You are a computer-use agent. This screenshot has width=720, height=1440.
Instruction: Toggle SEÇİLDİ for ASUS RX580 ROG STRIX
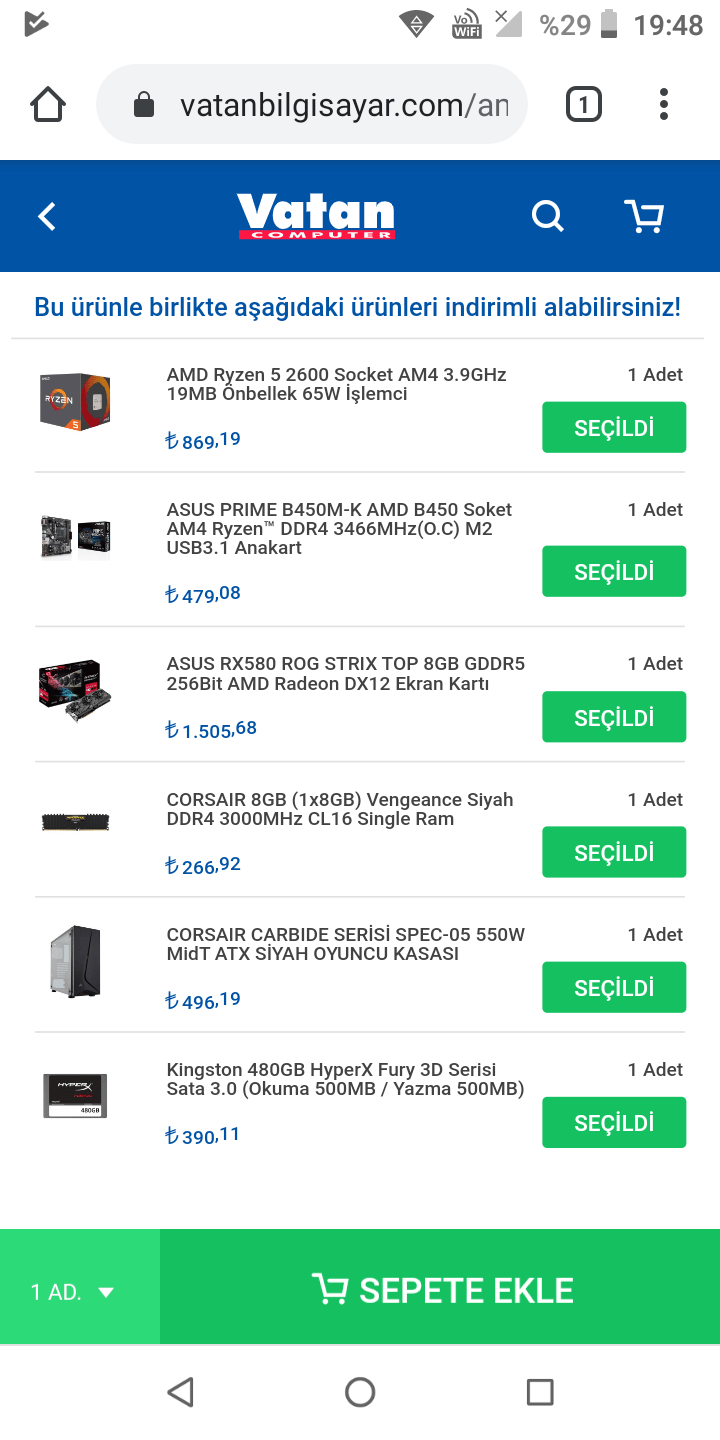pyautogui.click(x=614, y=717)
